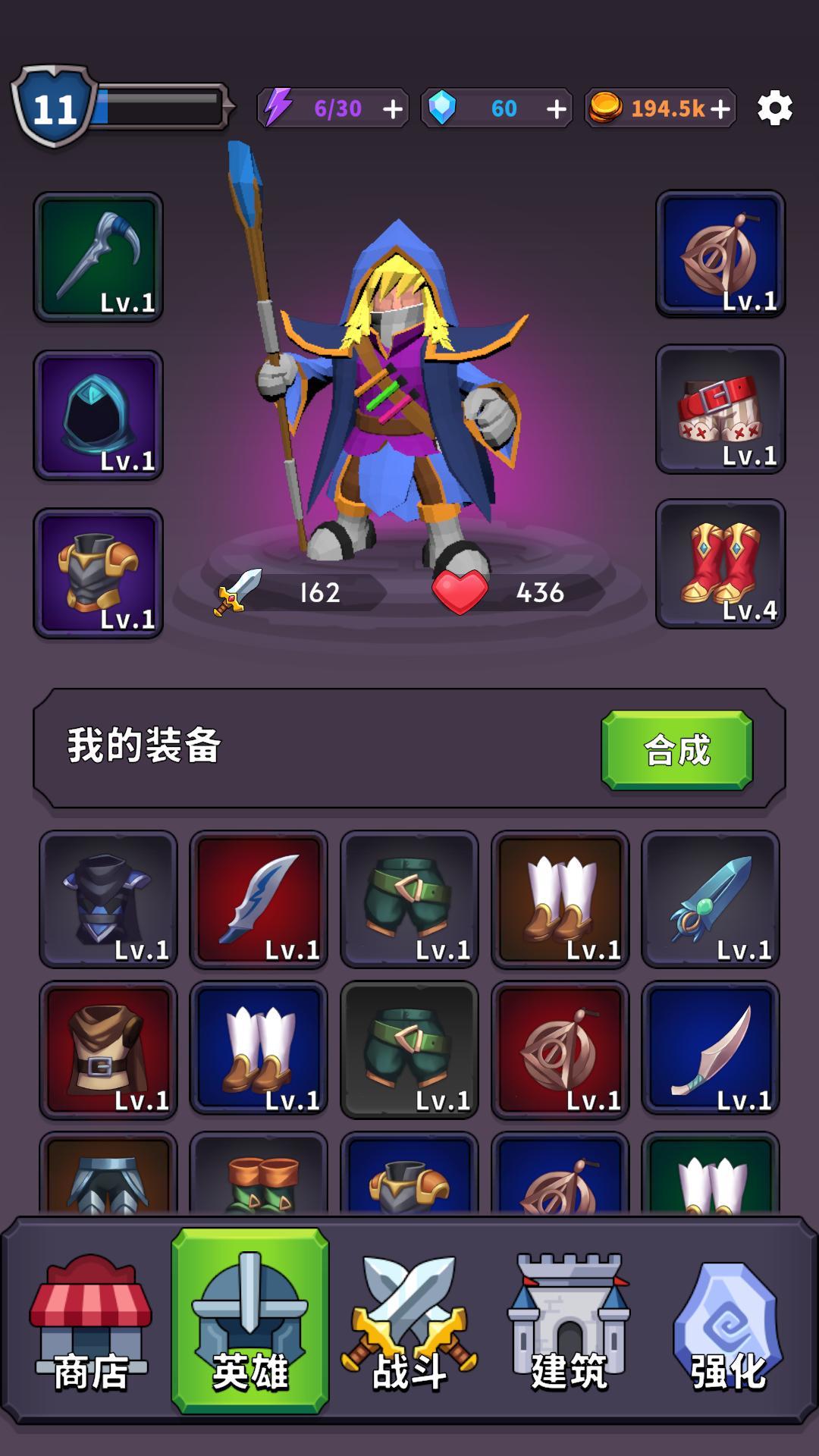The image size is (819, 1456).
Task: Add more energy with the plus button
Action: (x=393, y=109)
